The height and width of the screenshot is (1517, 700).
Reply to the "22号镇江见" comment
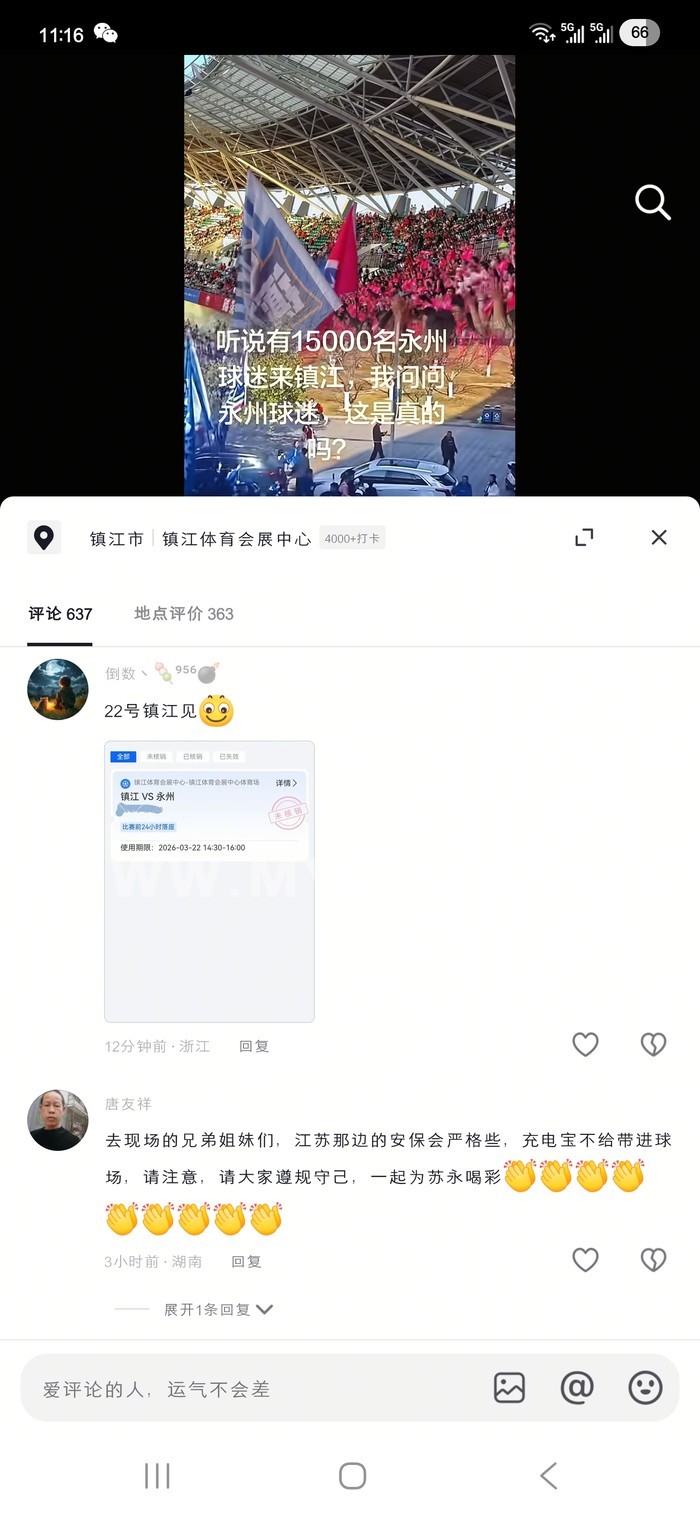click(254, 1046)
